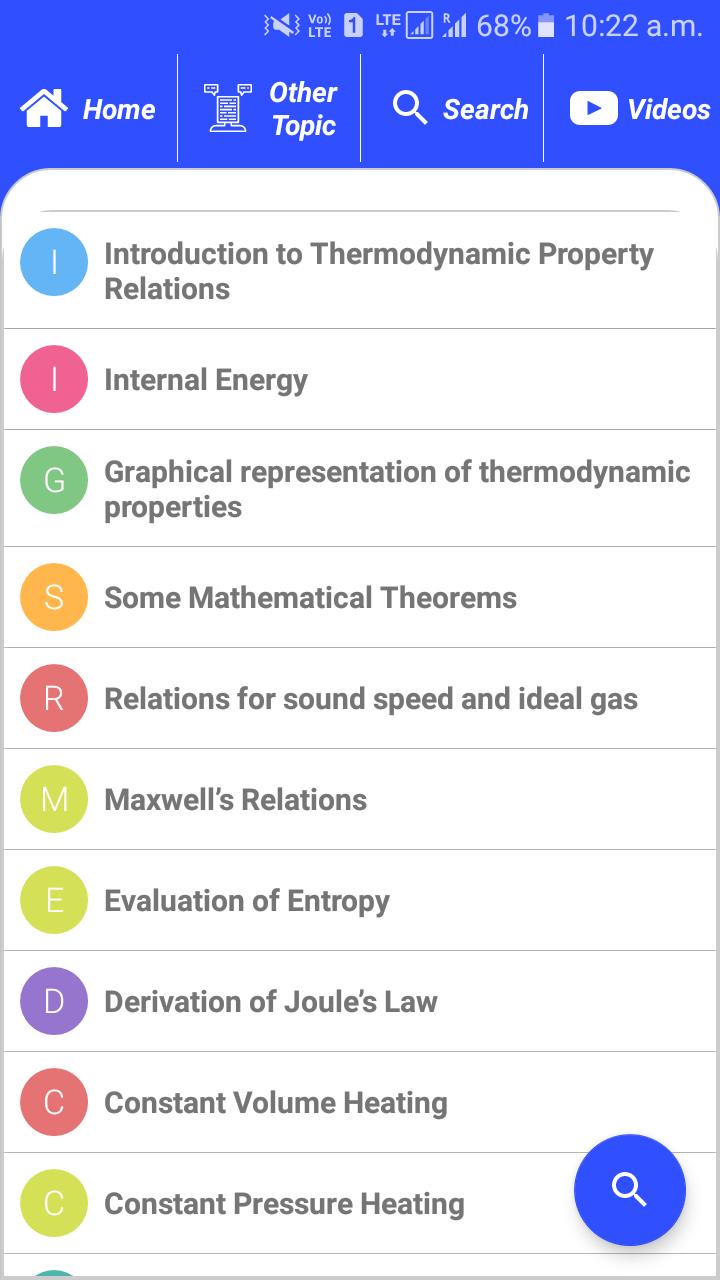Image resolution: width=720 pixels, height=1280 pixels.
Task: Tap the purple D circle for Joule's Law
Action: click(x=54, y=1001)
